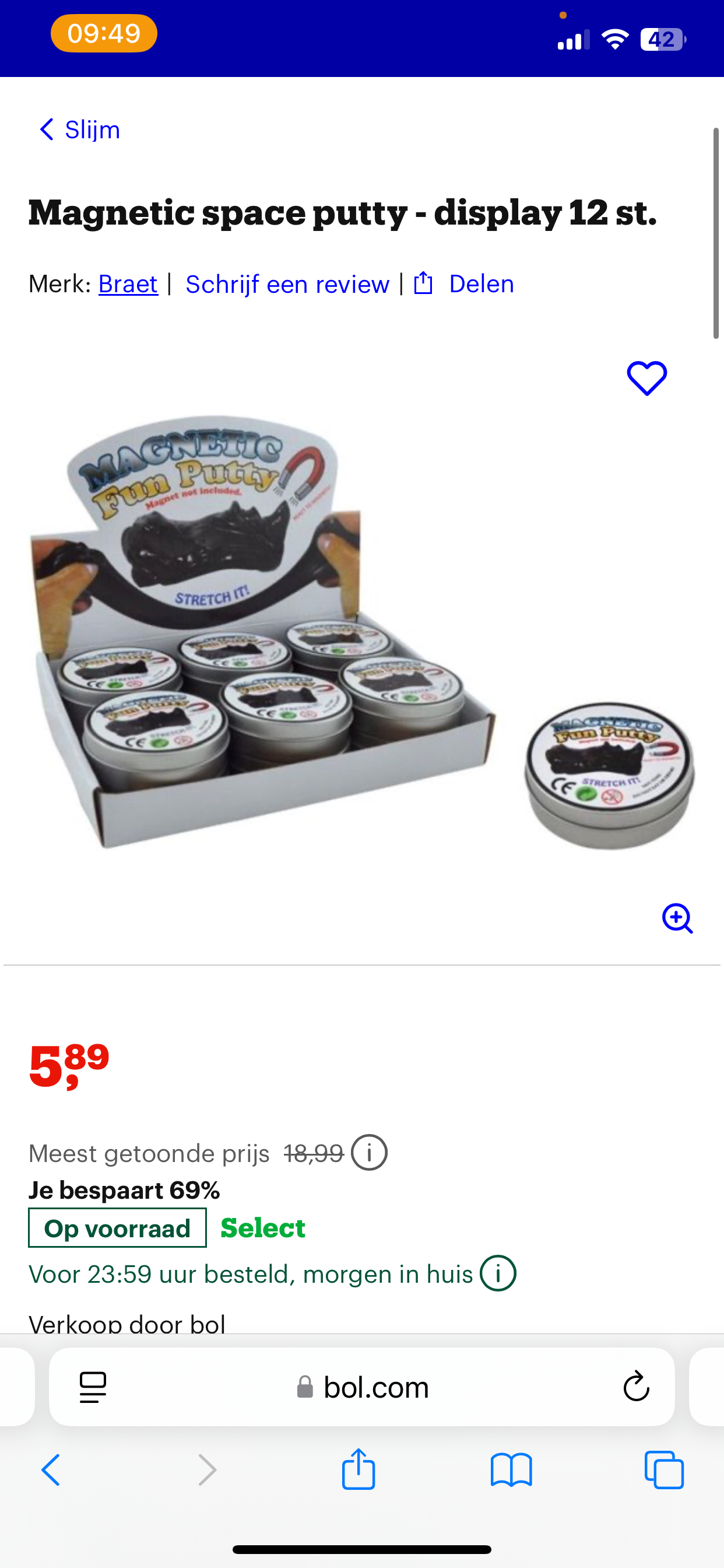View delivery info for morgen in huis
The height and width of the screenshot is (1568, 724).
pyautogui.click(x=498, y=1273)
